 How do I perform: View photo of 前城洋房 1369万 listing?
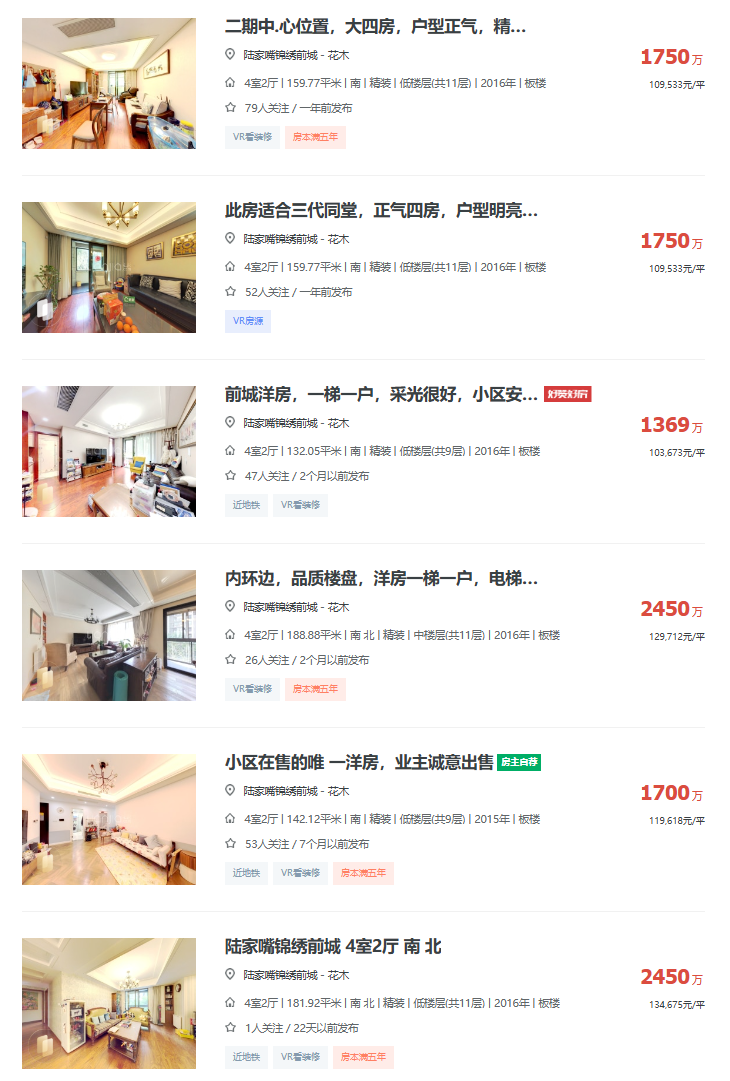pos(109,451)
